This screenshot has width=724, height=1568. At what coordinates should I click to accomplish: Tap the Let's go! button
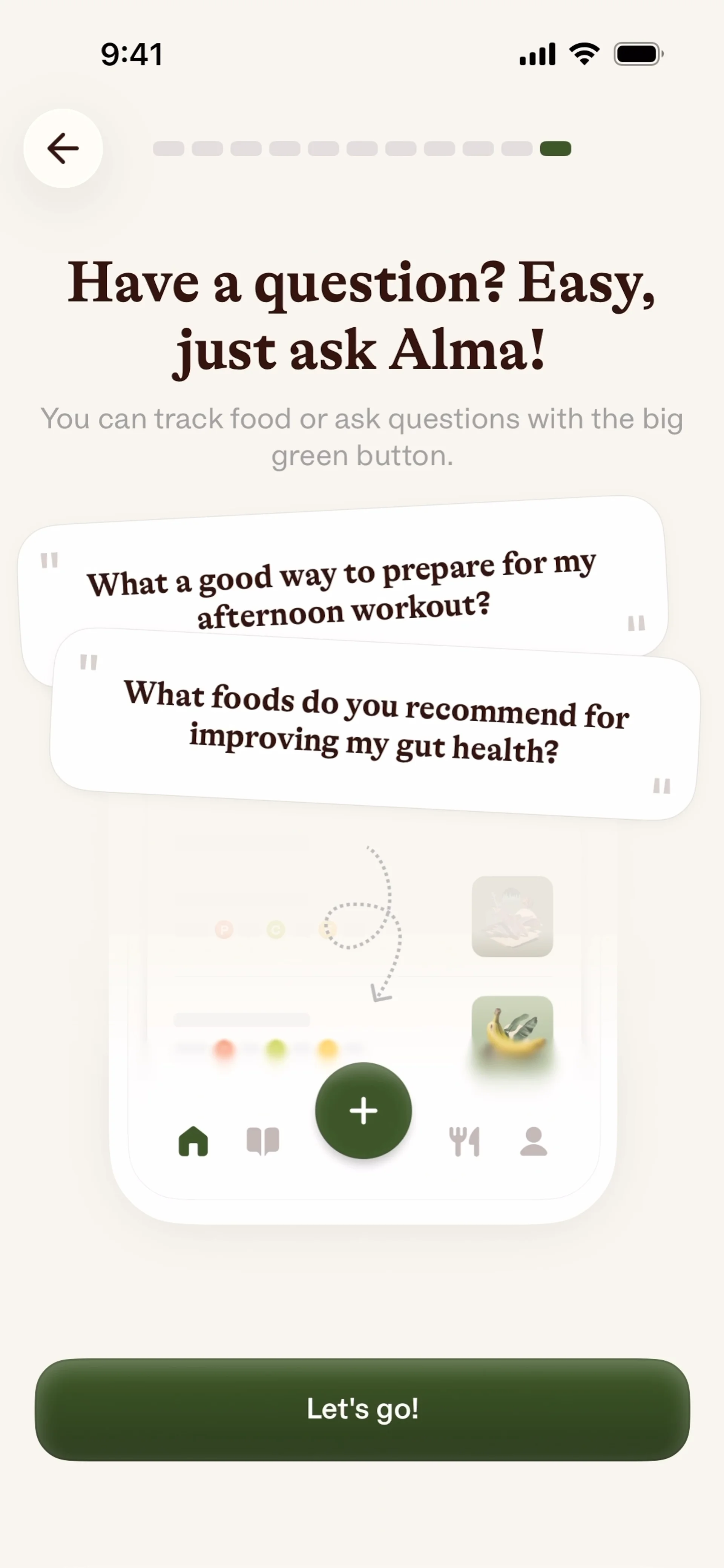362,1409
